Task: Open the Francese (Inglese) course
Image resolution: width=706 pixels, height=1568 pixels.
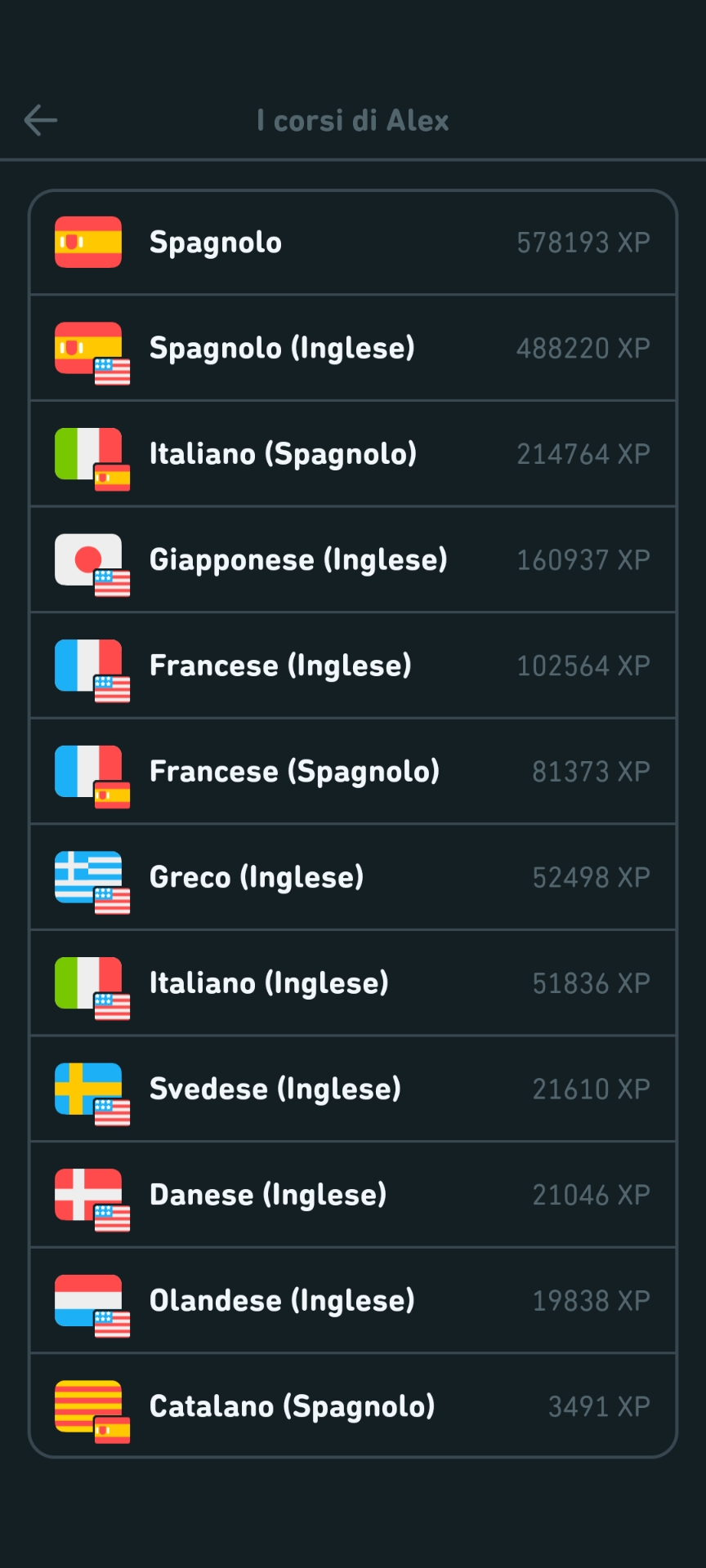Action: 353,666
